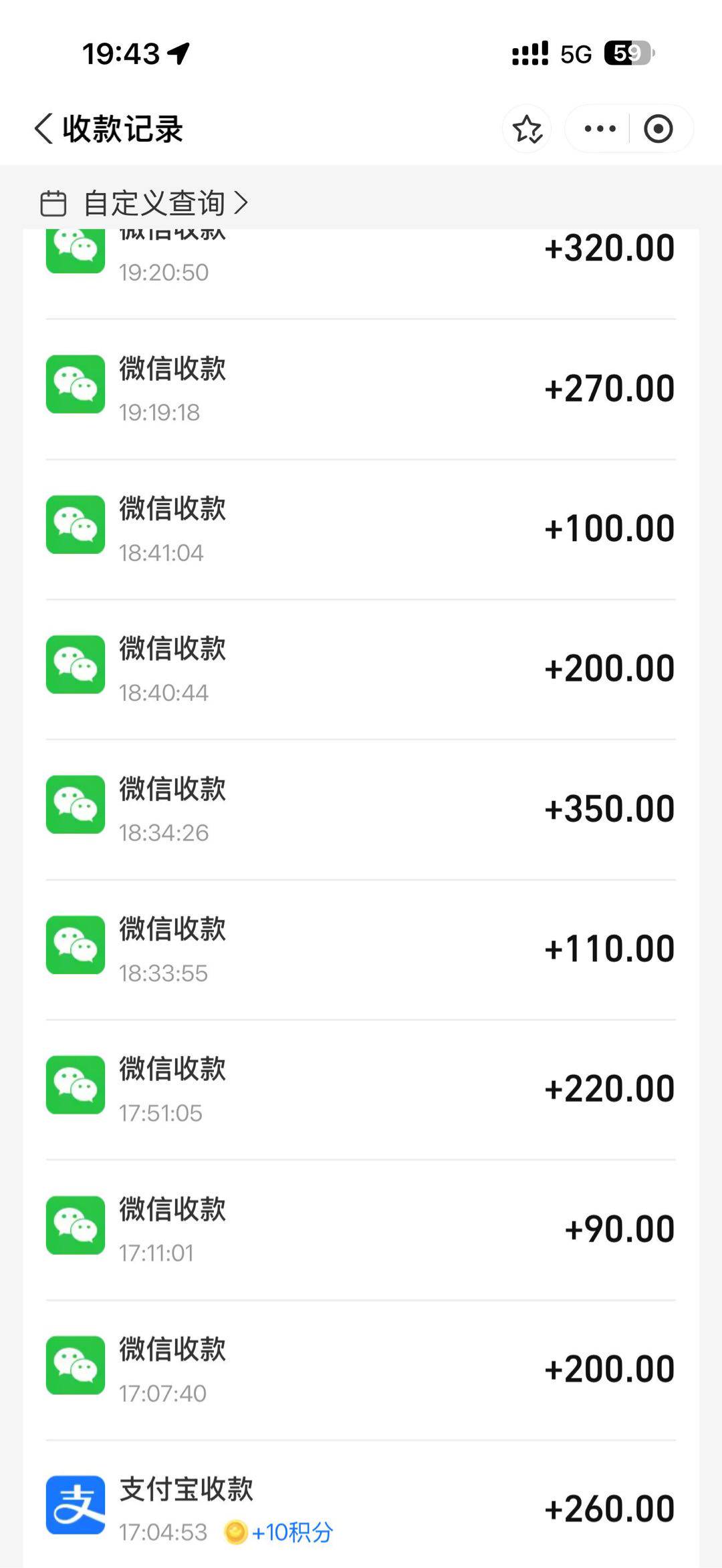The image size is (722, 1568).
Task: Close the mini program with circle button
Action: click(658, 129)
